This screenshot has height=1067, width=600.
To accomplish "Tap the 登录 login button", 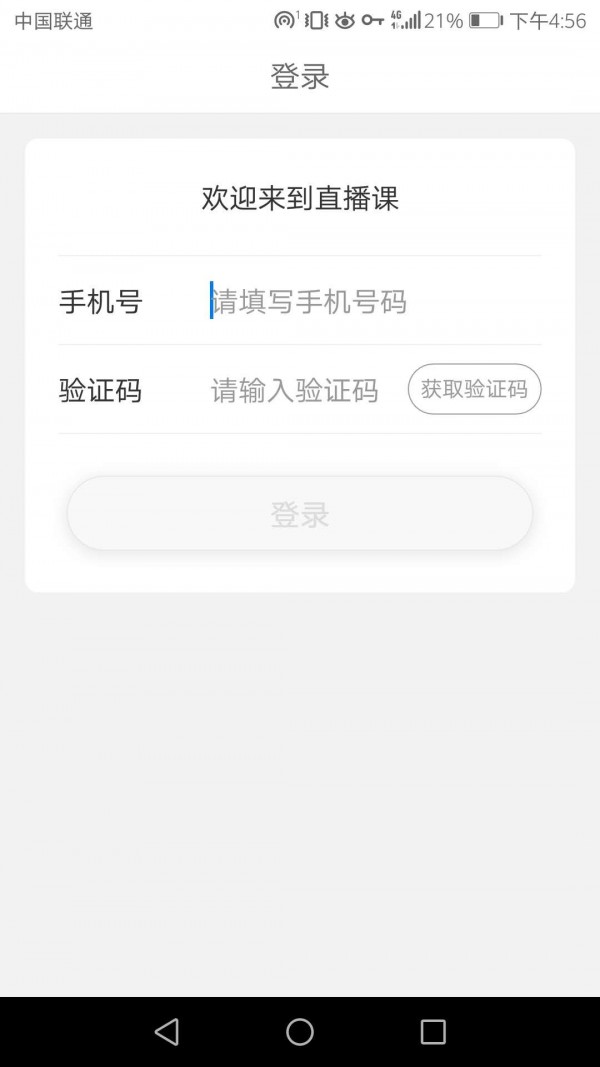I will coord(300,514).
